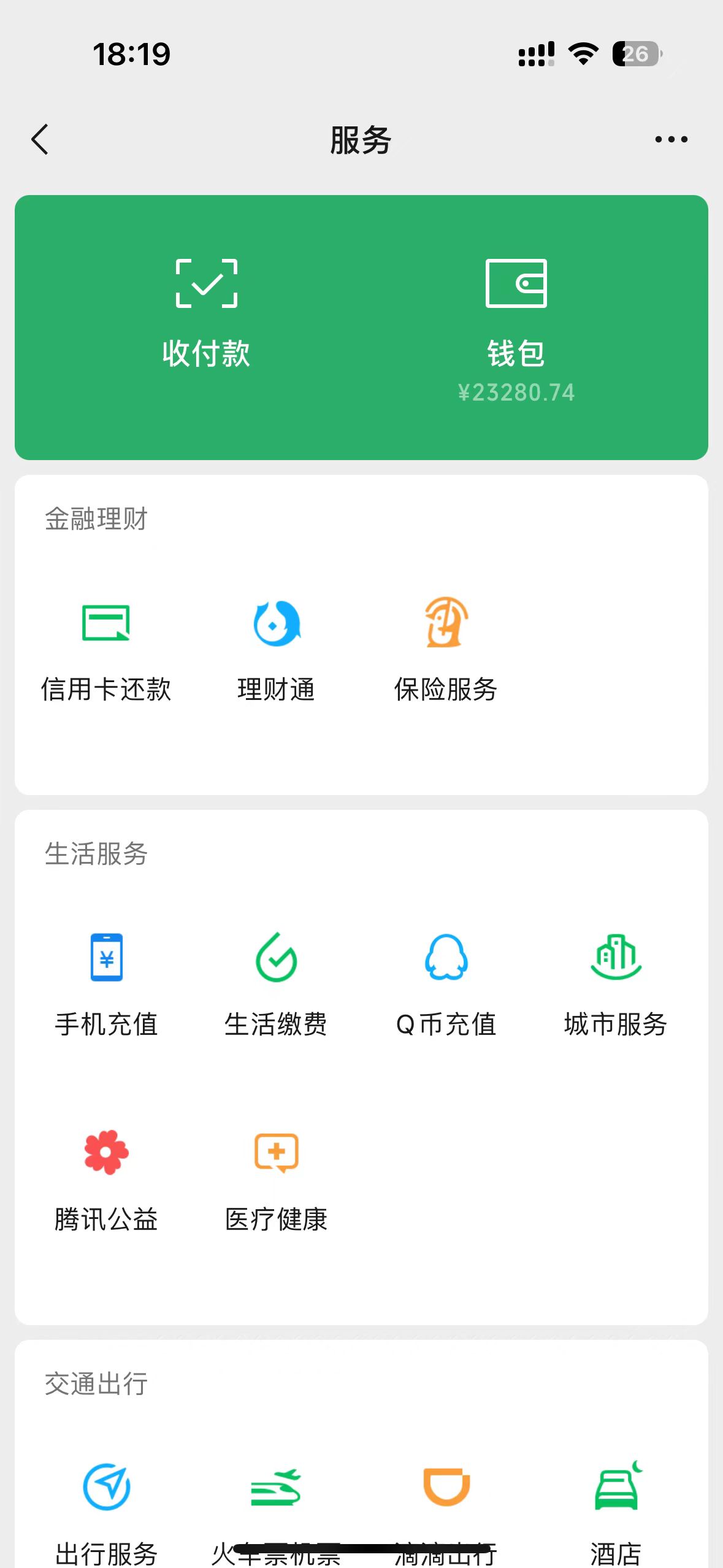Launch 城市服务 city services
Screen dimensions: 723x1568
click(616, 985)
